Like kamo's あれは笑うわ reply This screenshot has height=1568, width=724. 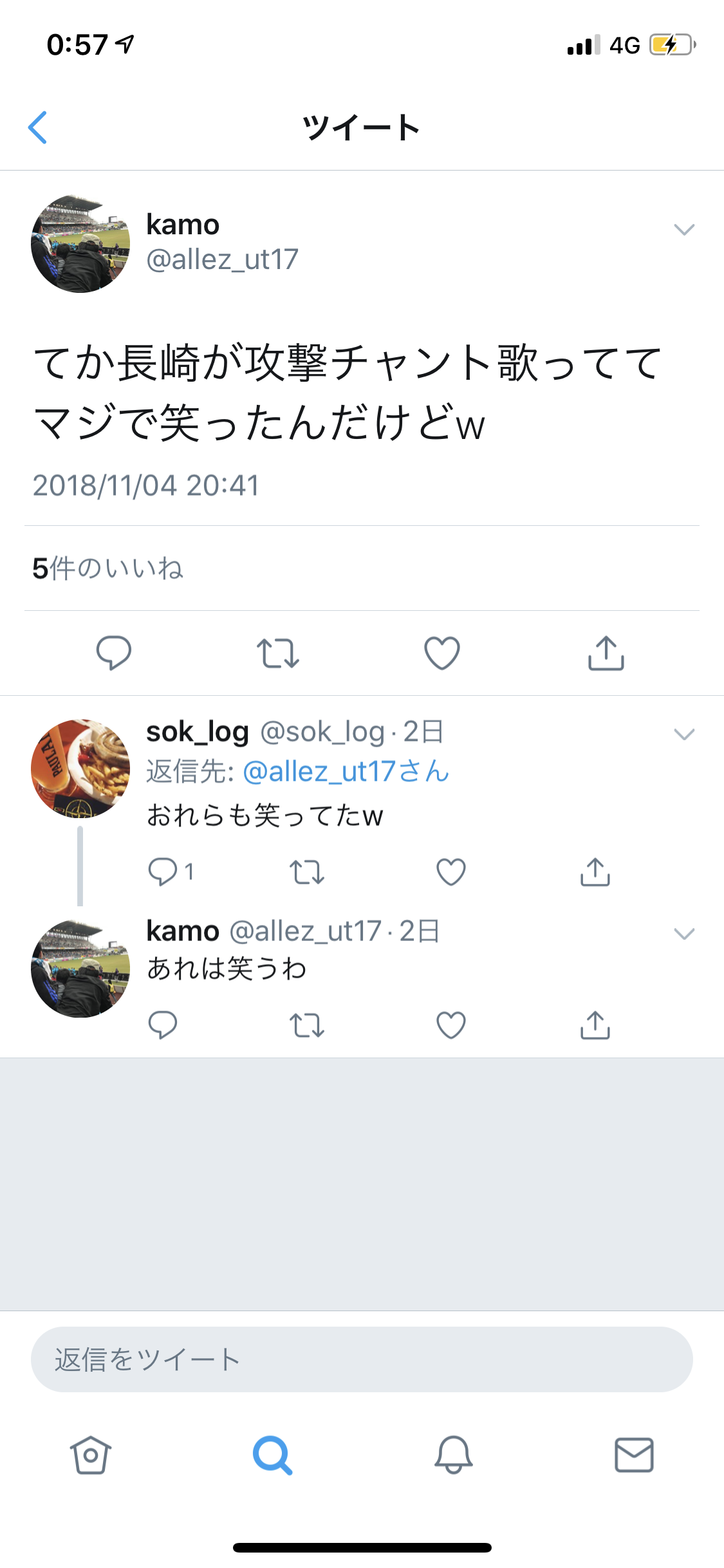[x=450, y=1025]
